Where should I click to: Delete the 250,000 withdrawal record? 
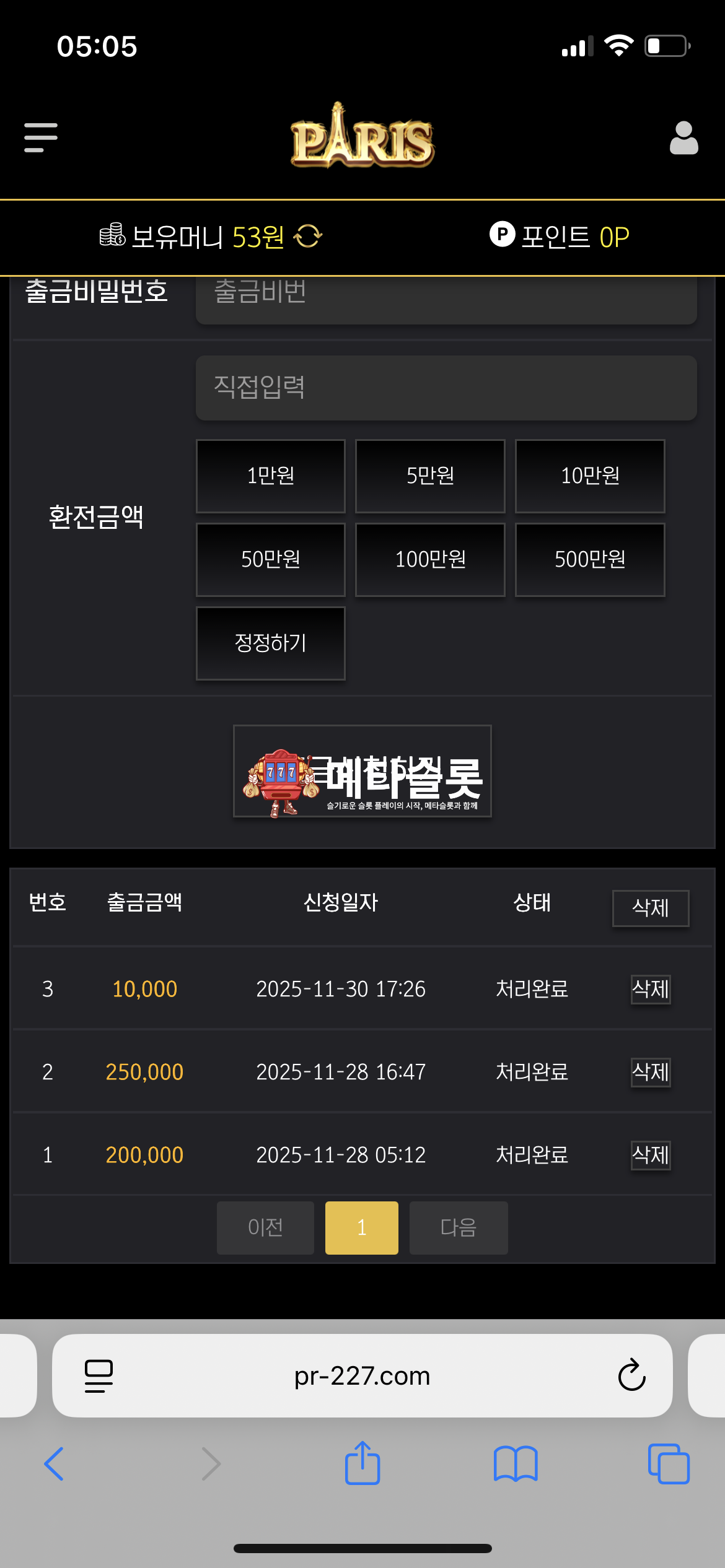click(x=650, y=1072)
